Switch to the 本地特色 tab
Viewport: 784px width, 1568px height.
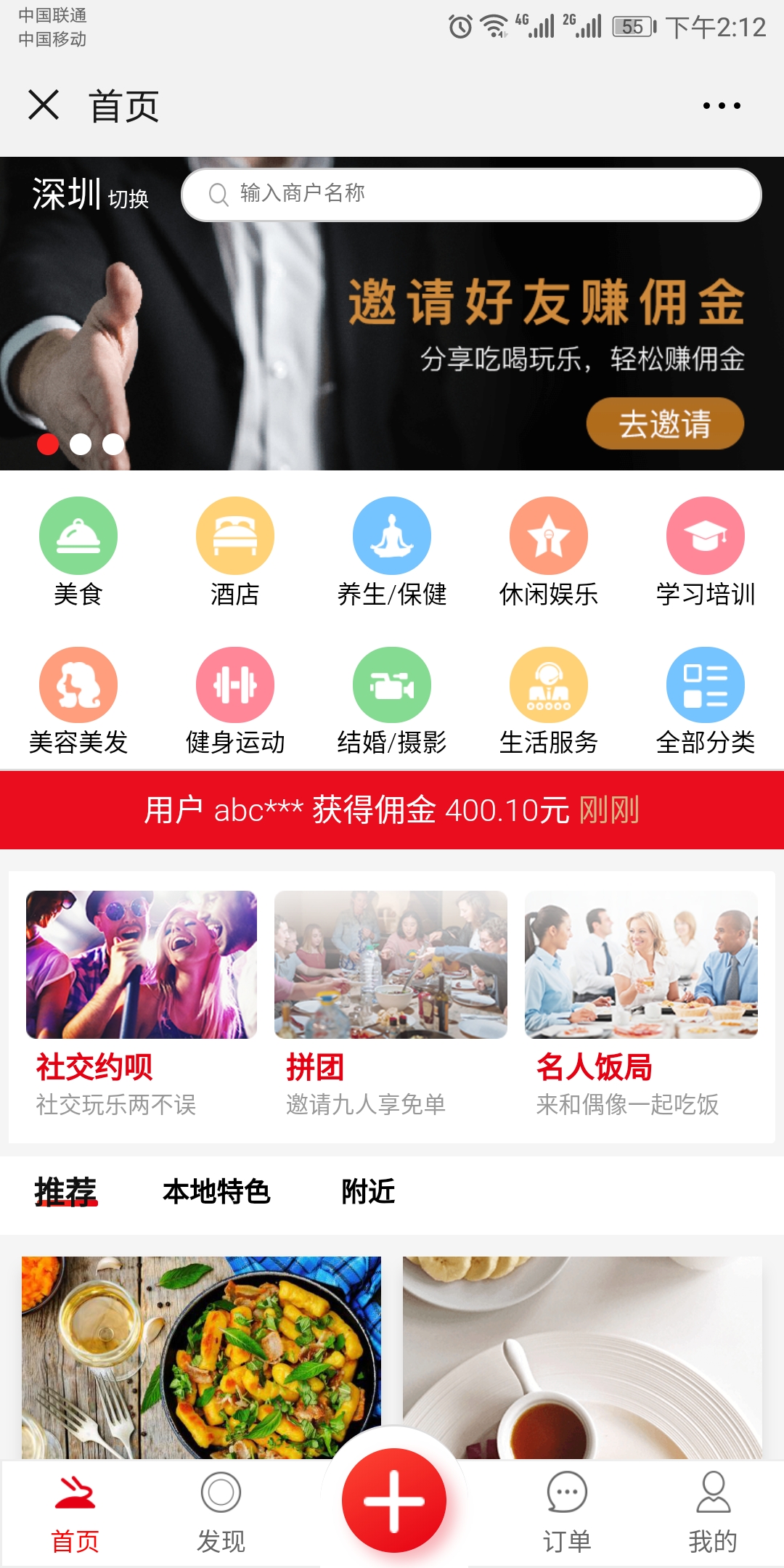(216, 1192)
